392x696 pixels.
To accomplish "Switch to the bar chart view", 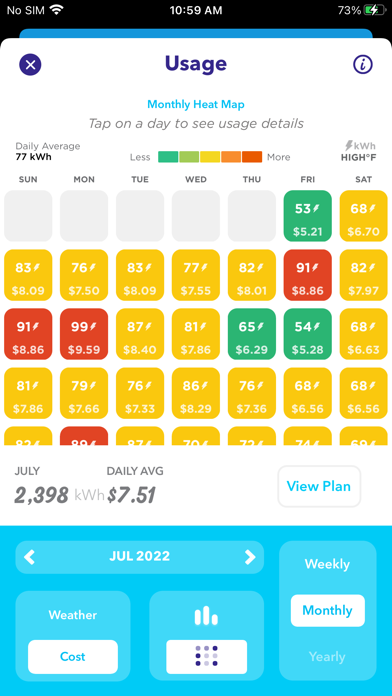I will 206,616.
